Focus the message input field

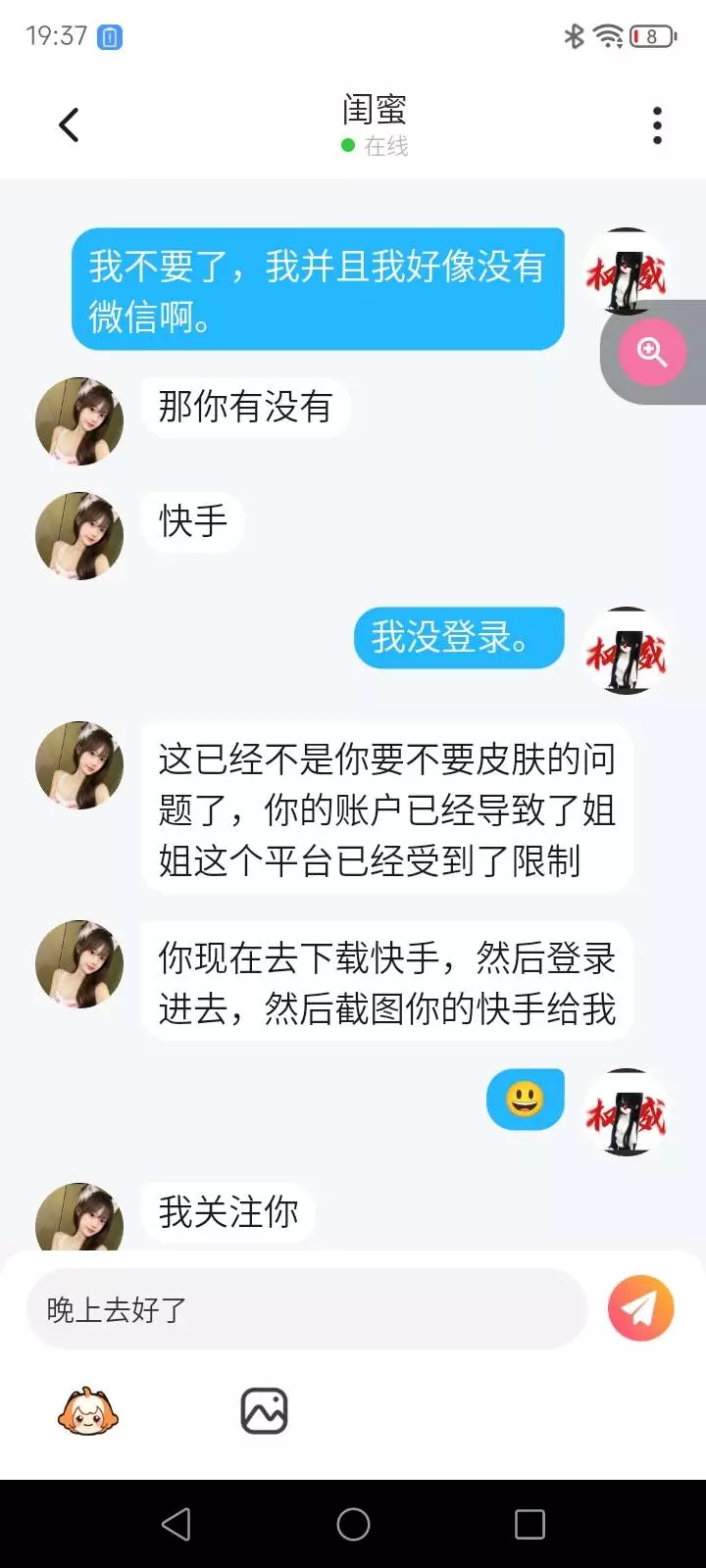point(306,1309)
